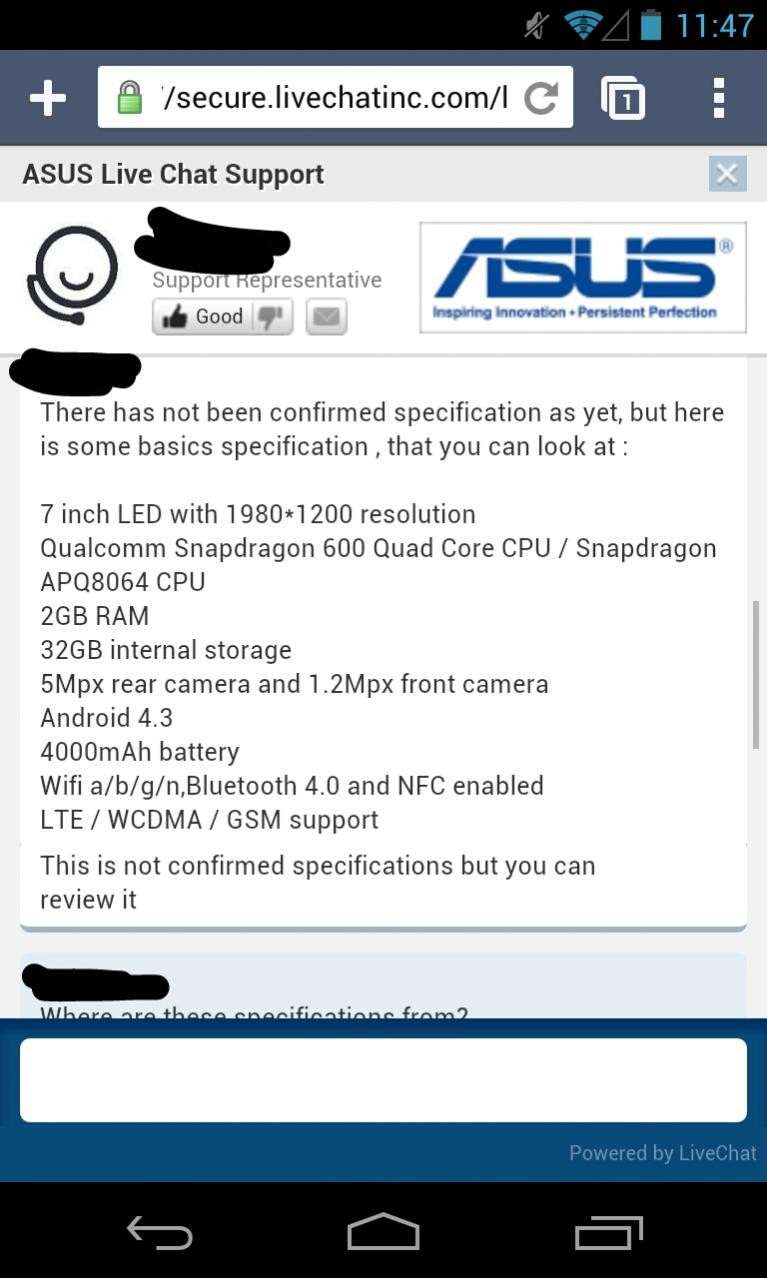Go back using system back button
This screenshot has height=1278, width=767.
point(160,1231)
